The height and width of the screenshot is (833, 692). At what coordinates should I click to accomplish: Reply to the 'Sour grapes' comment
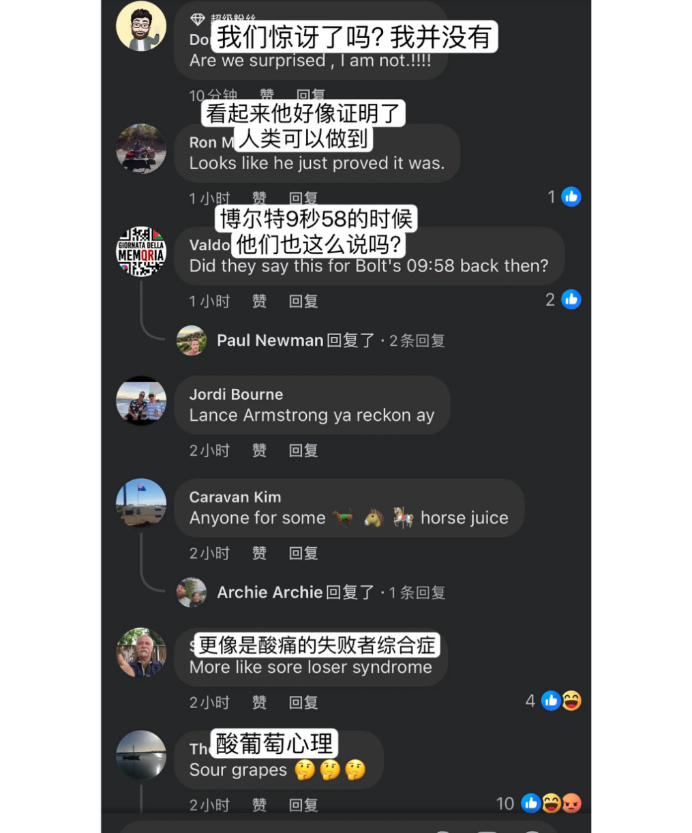pyautogui.click(x=303, y=805)
